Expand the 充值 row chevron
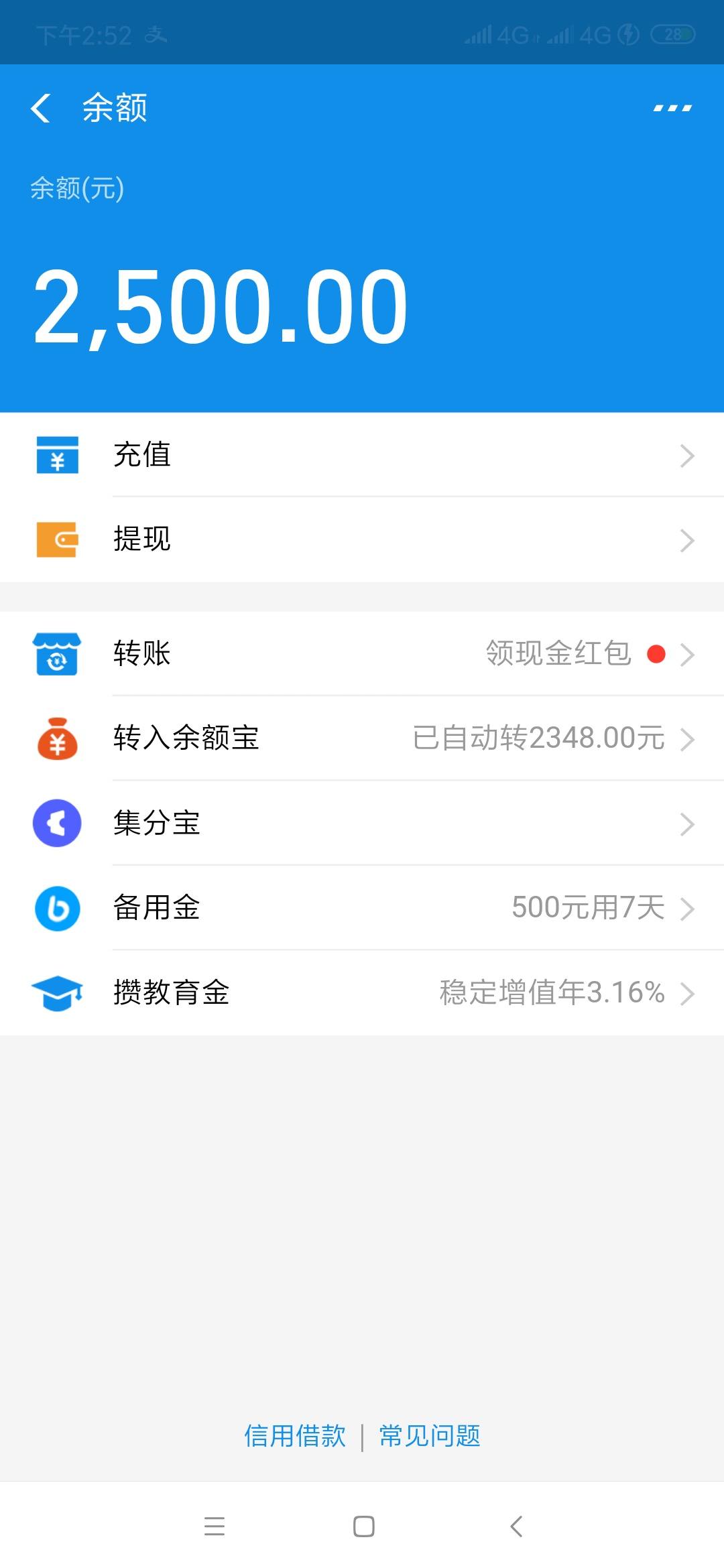The image size is (724, 1568). pos(688,456)
